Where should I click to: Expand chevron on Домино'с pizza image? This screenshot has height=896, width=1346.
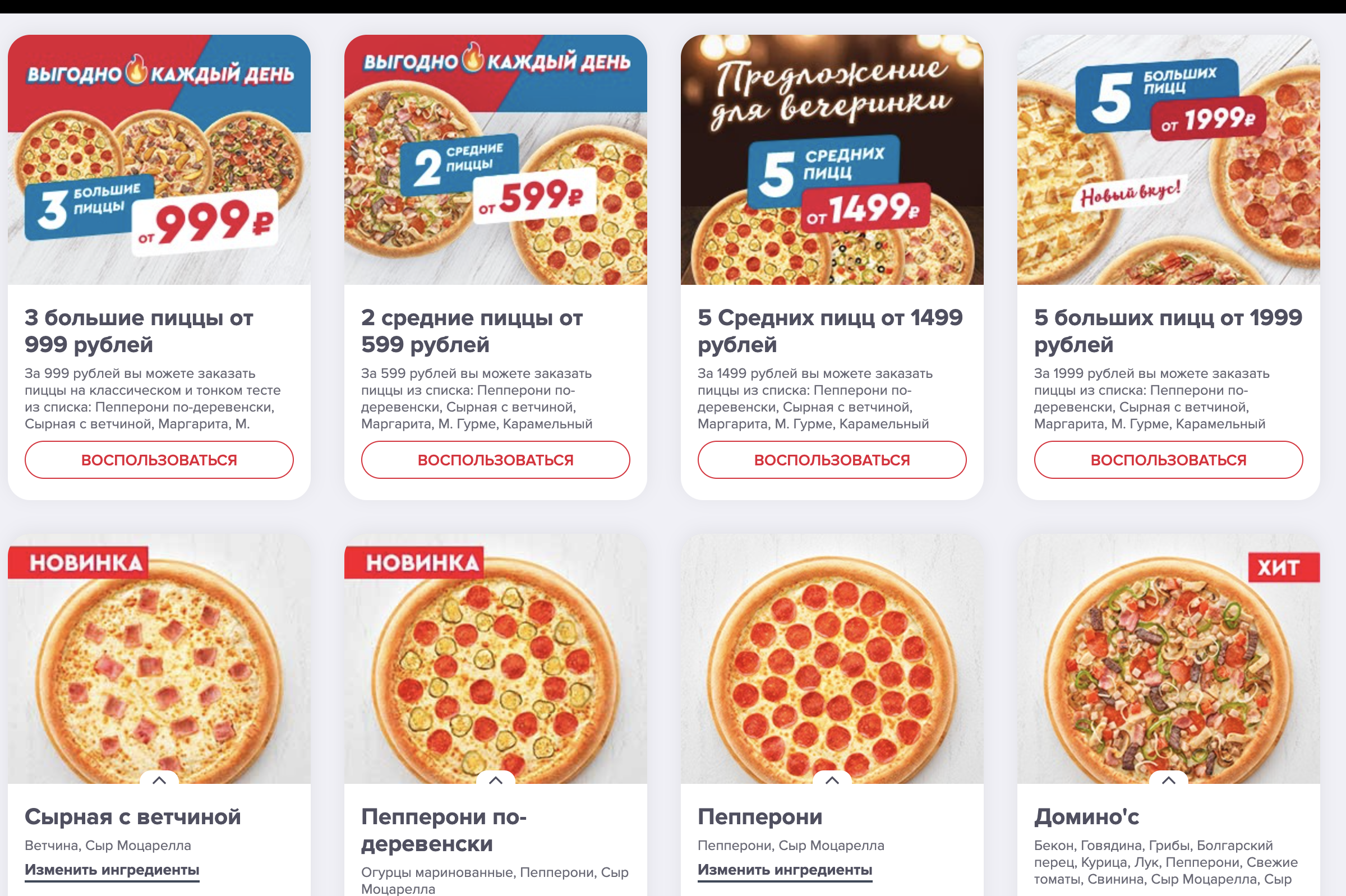coord(1168,779)
